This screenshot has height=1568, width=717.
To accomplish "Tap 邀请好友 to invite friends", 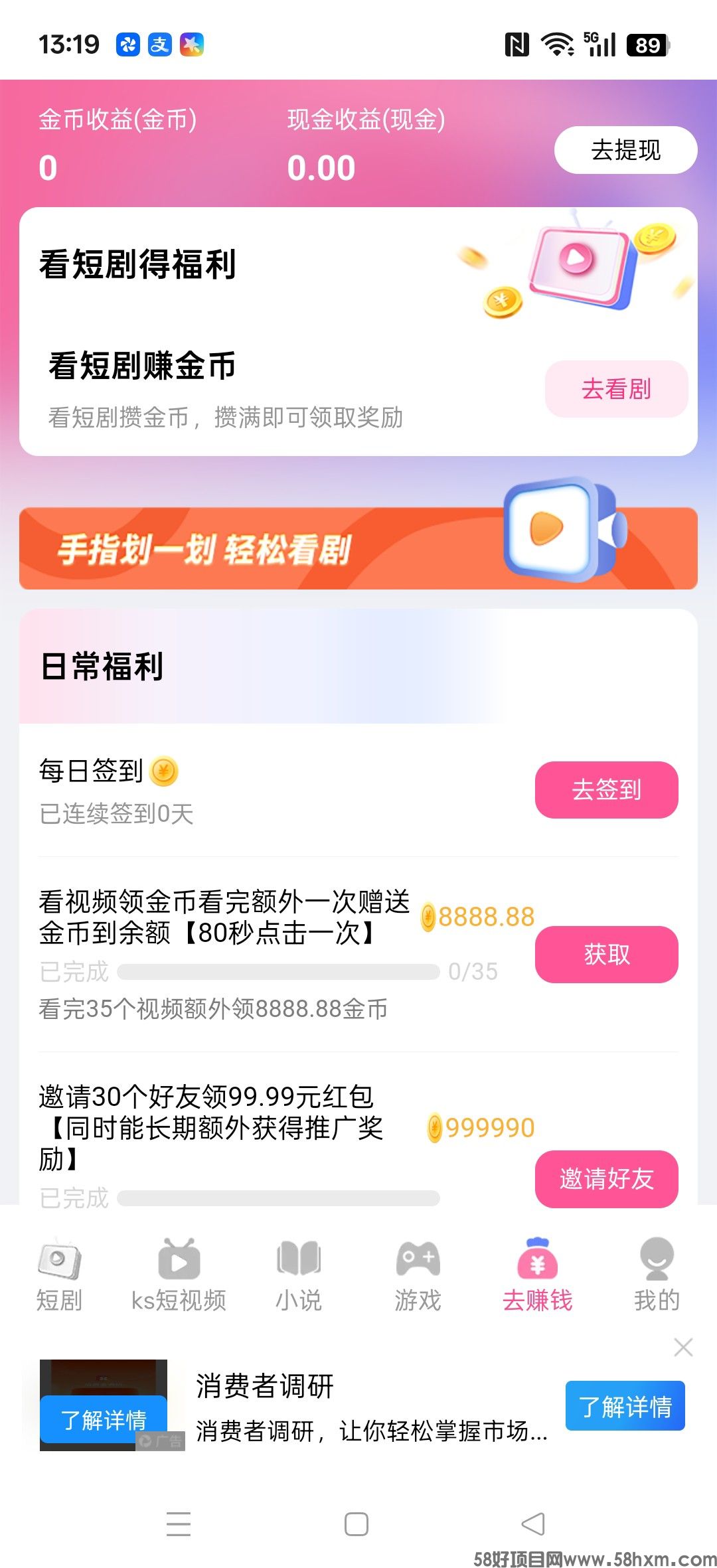I will coord(606,1178).
